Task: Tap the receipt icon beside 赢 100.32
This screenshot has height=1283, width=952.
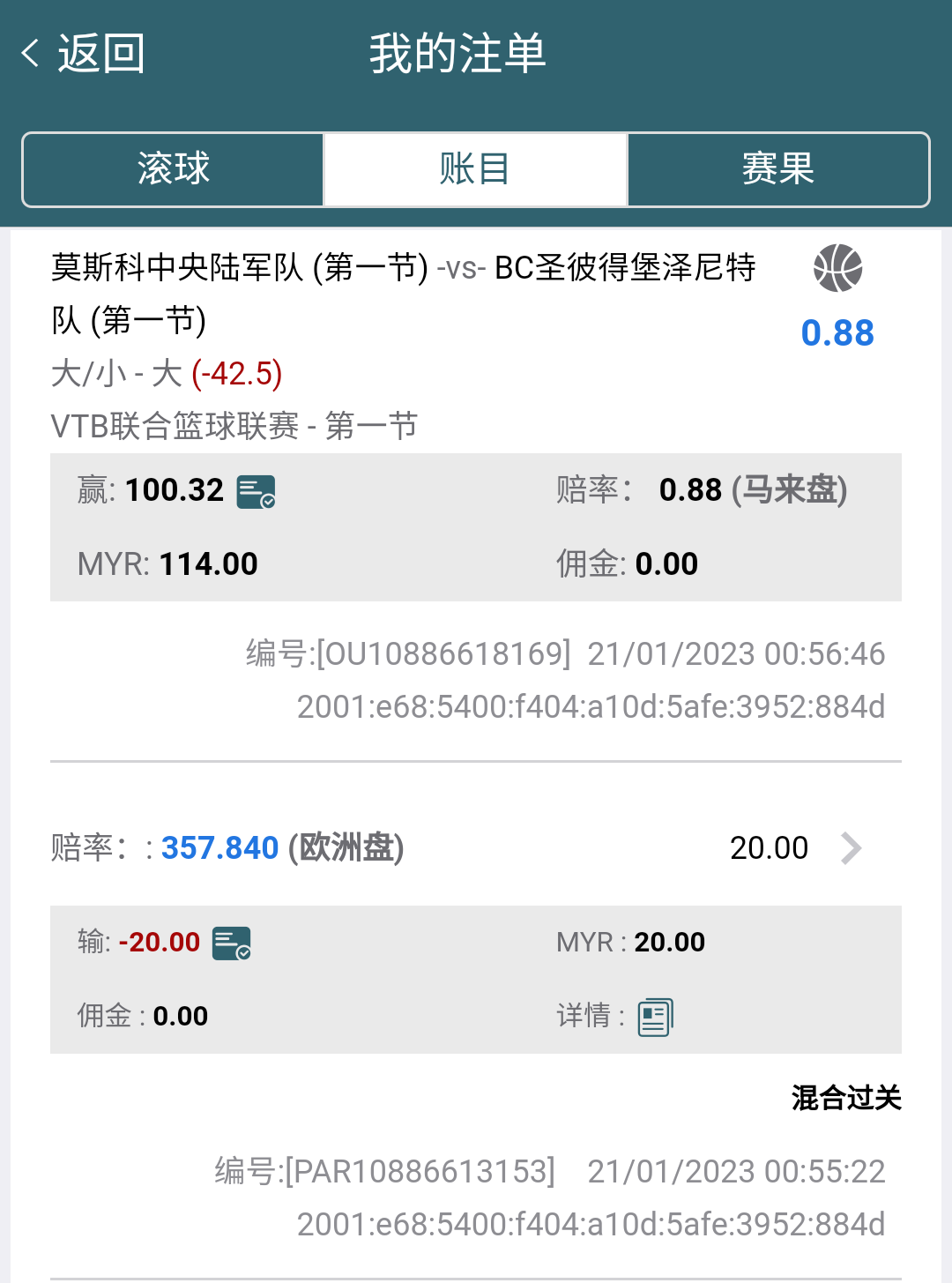Action: (256, 492)
